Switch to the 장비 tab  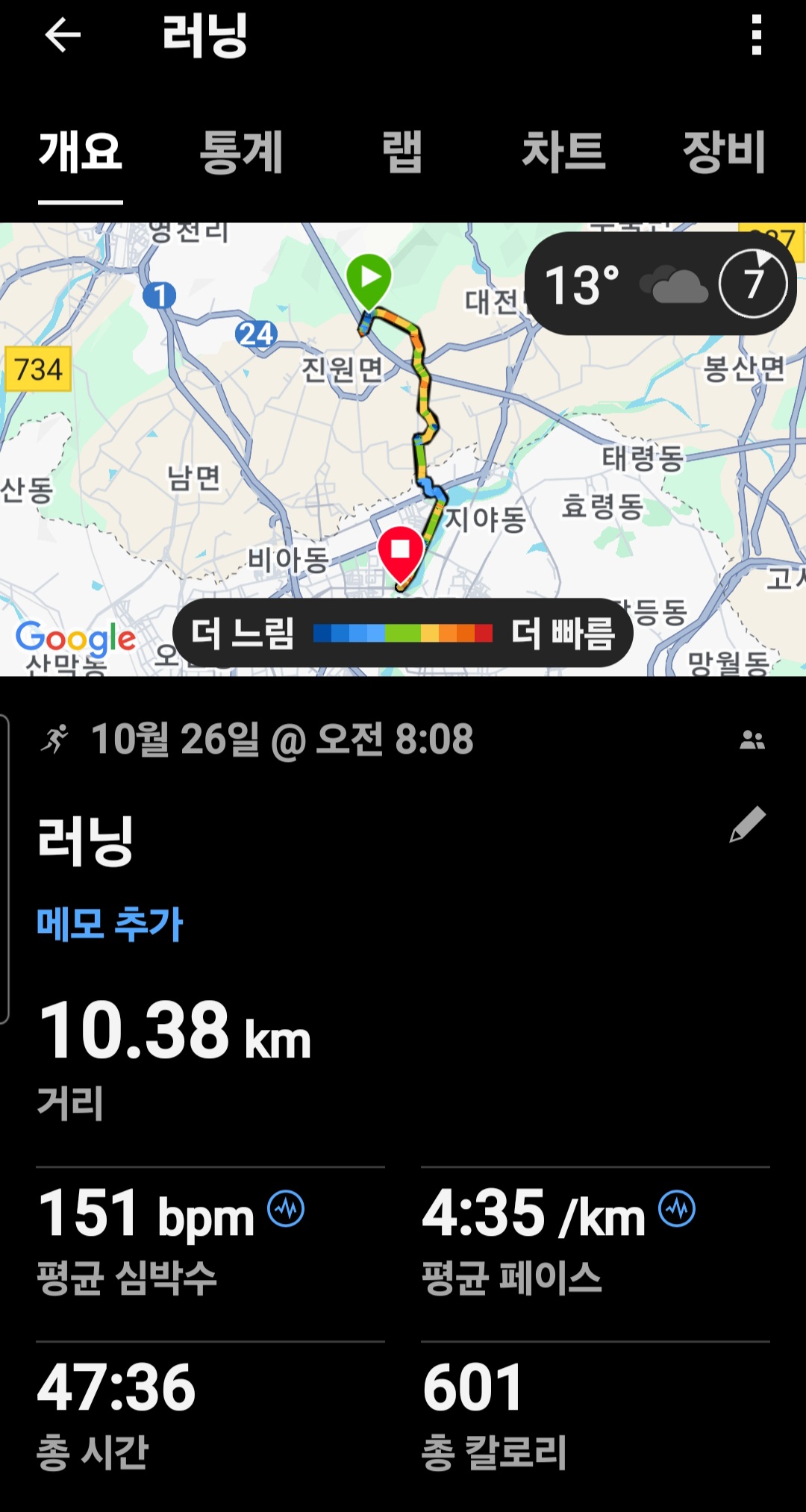724,153
